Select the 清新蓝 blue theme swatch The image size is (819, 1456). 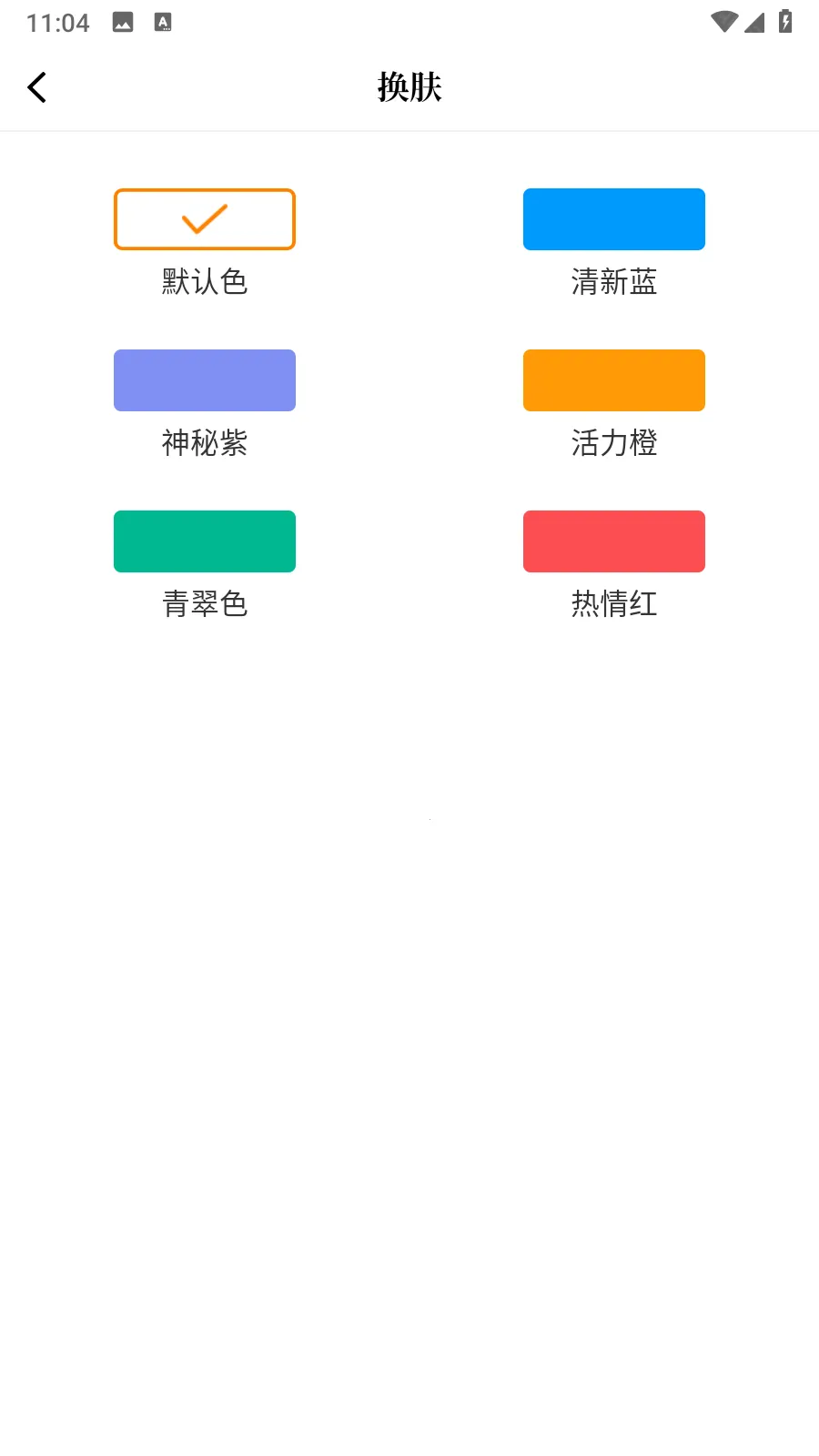point(614,218)
